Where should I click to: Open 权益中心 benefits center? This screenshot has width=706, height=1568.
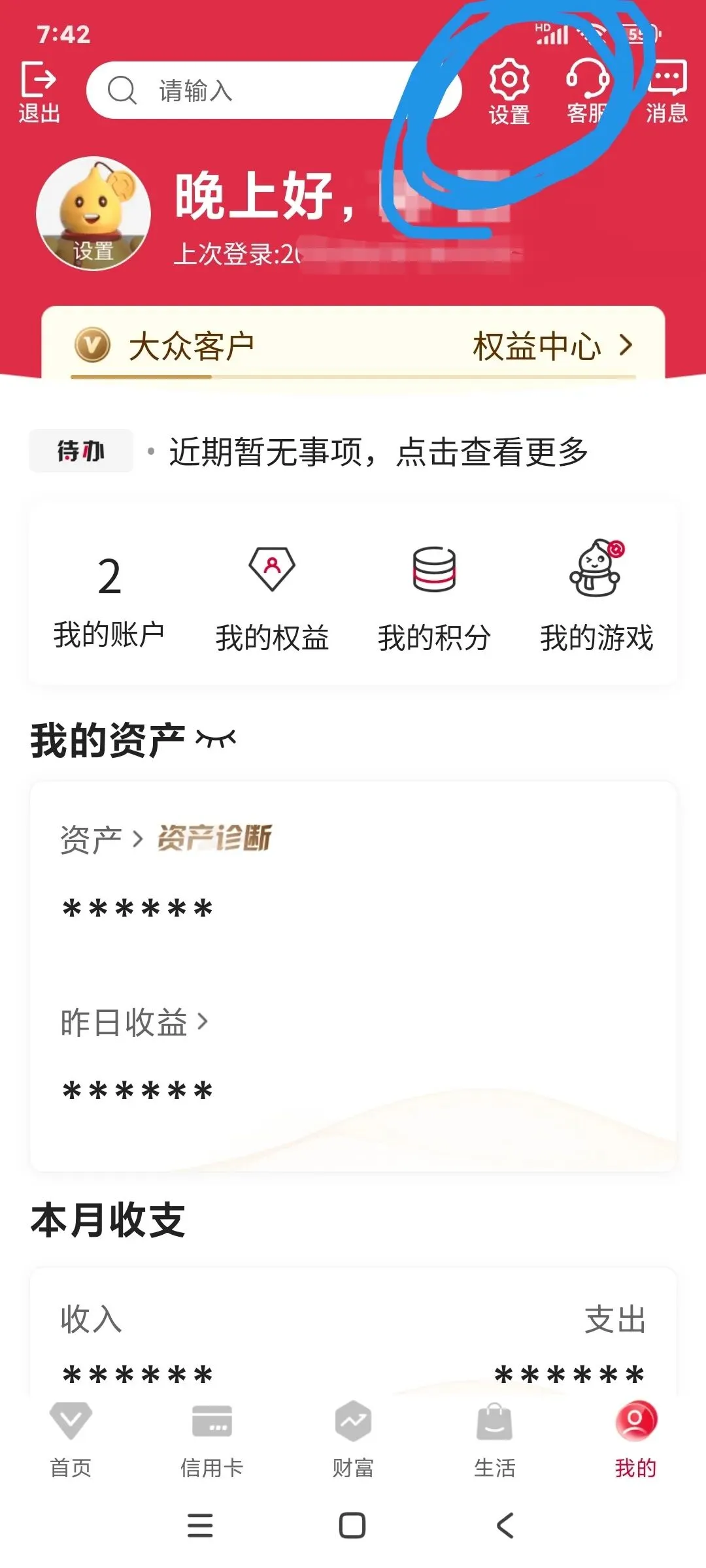point(552,346)
